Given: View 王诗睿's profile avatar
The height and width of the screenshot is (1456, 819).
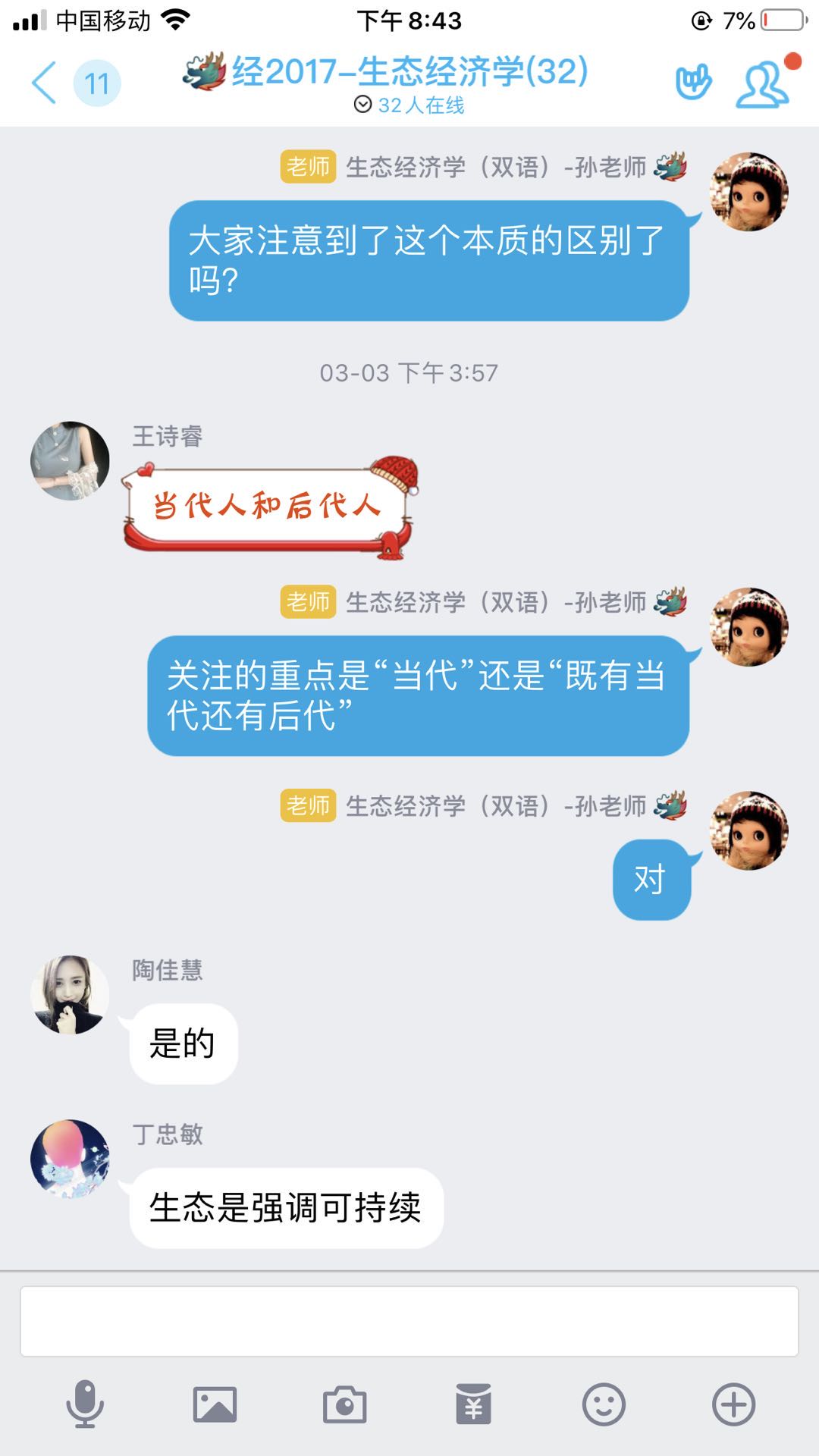Looking at the screenshot, I should pyautogui.click(x=70, y=461).
